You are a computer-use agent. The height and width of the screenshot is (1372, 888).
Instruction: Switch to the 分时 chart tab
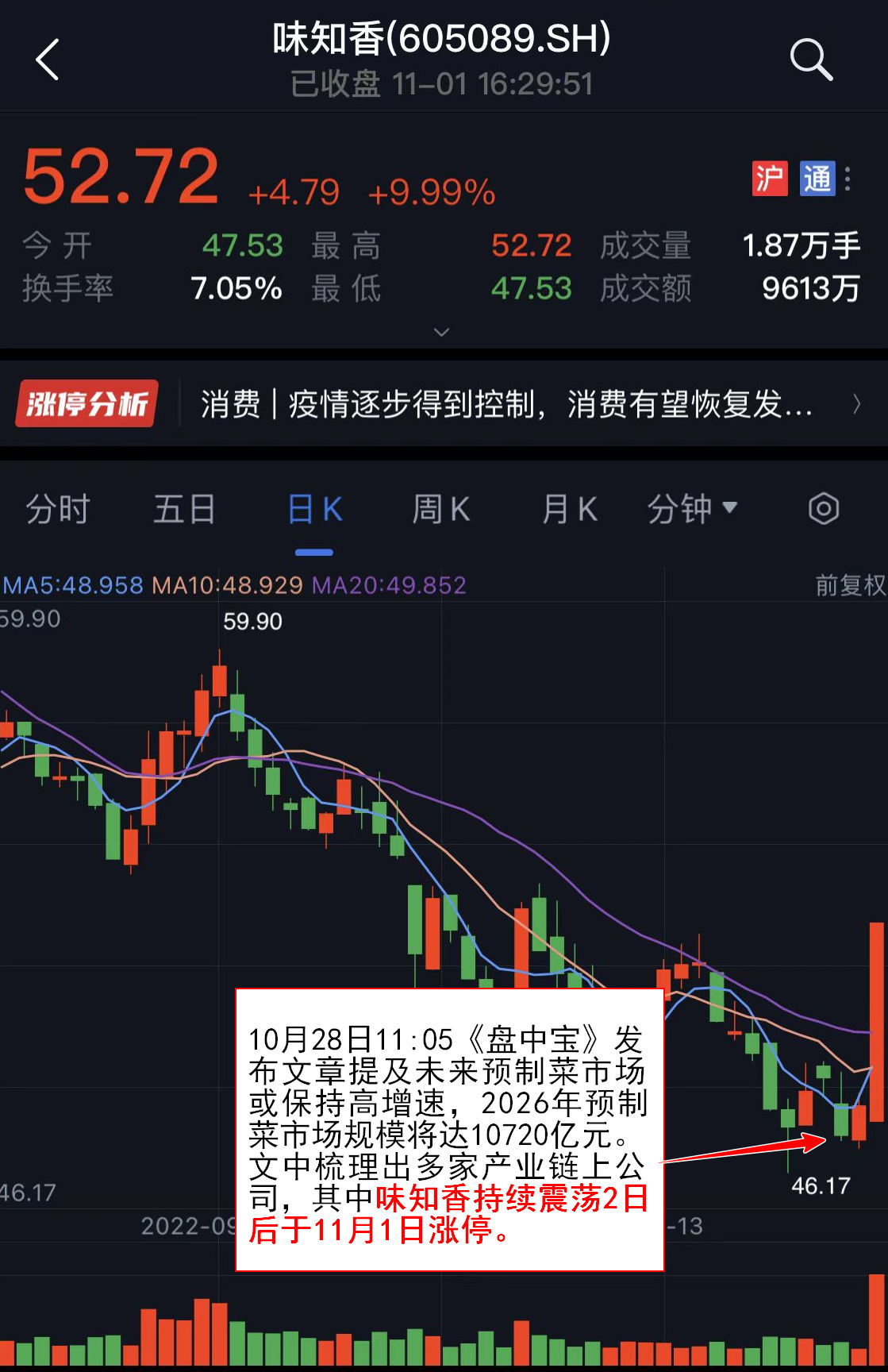click(x=58, y=509)
